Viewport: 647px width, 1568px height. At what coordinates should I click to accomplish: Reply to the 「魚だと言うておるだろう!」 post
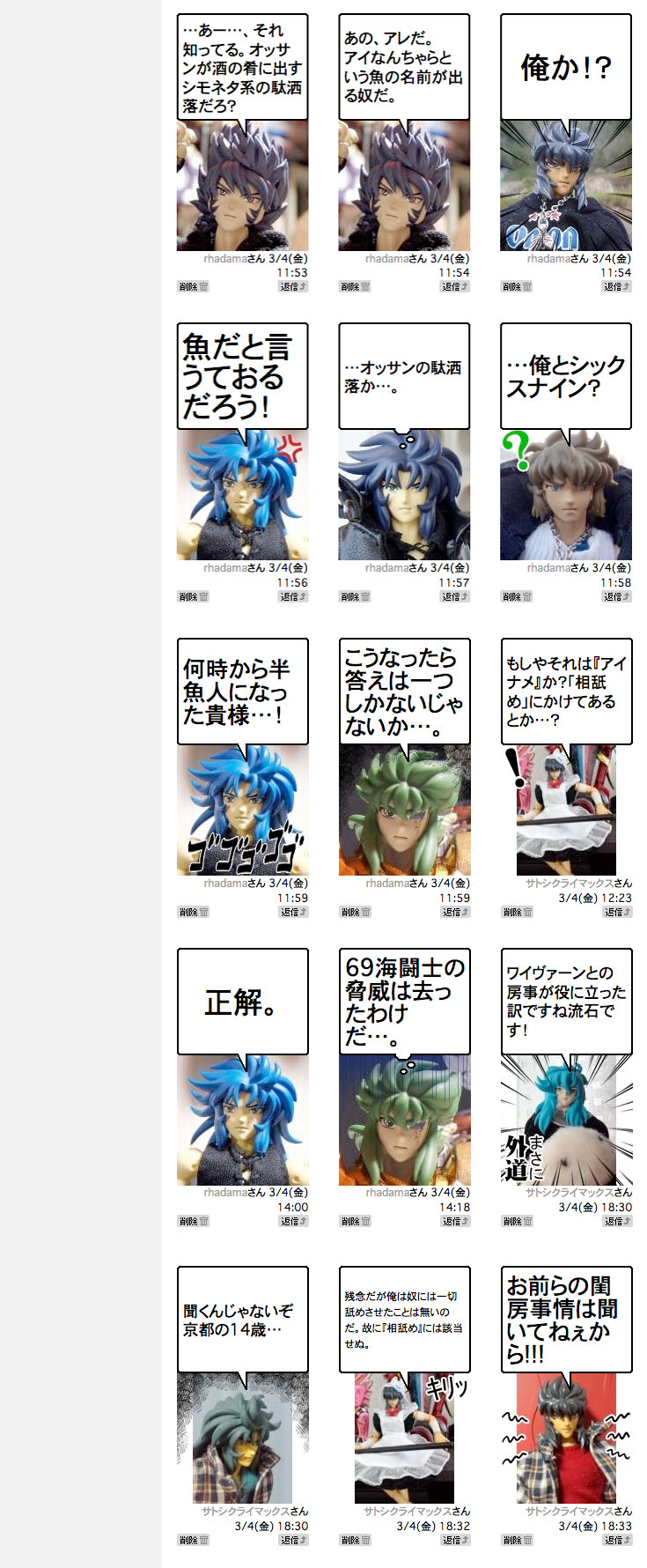point(293,596)
